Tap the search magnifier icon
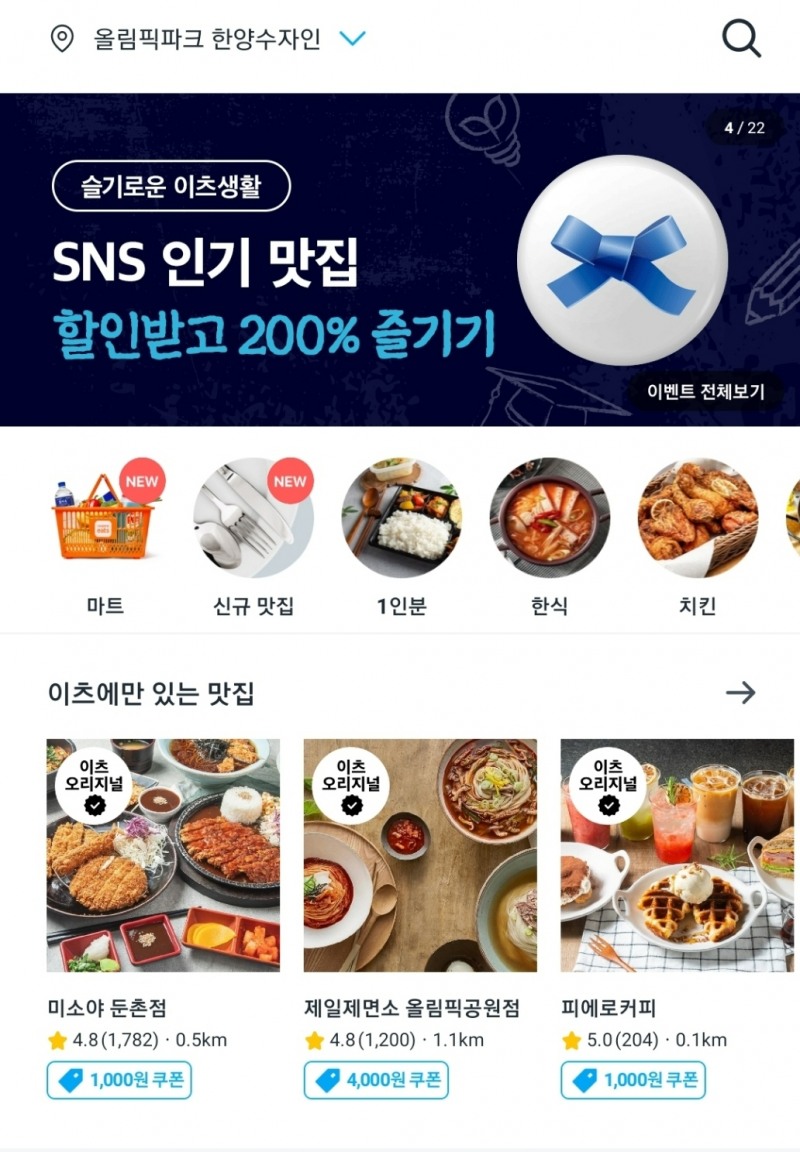The width and height of the screenshot is (800, 1152). 741,40
